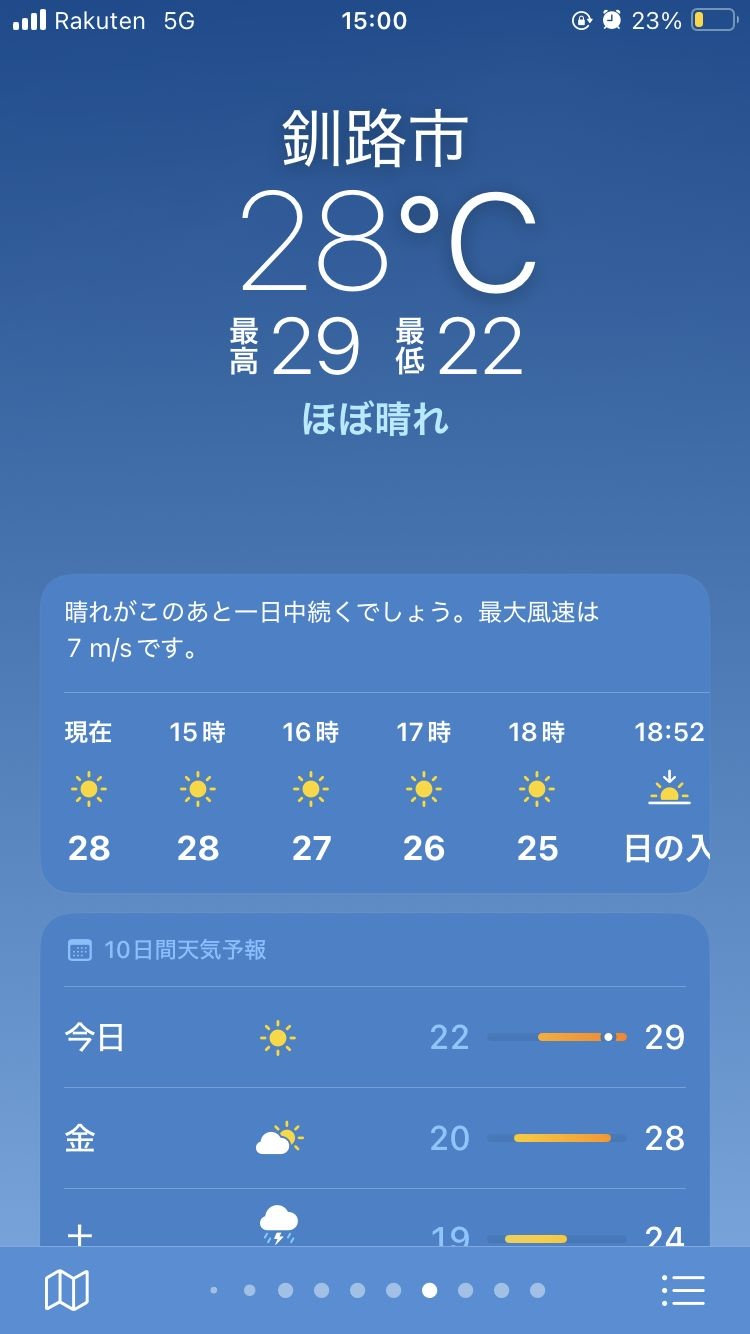Show the saved city list
The height and width of the screenshot is (1334, 750).
[x=683, y=1290]
